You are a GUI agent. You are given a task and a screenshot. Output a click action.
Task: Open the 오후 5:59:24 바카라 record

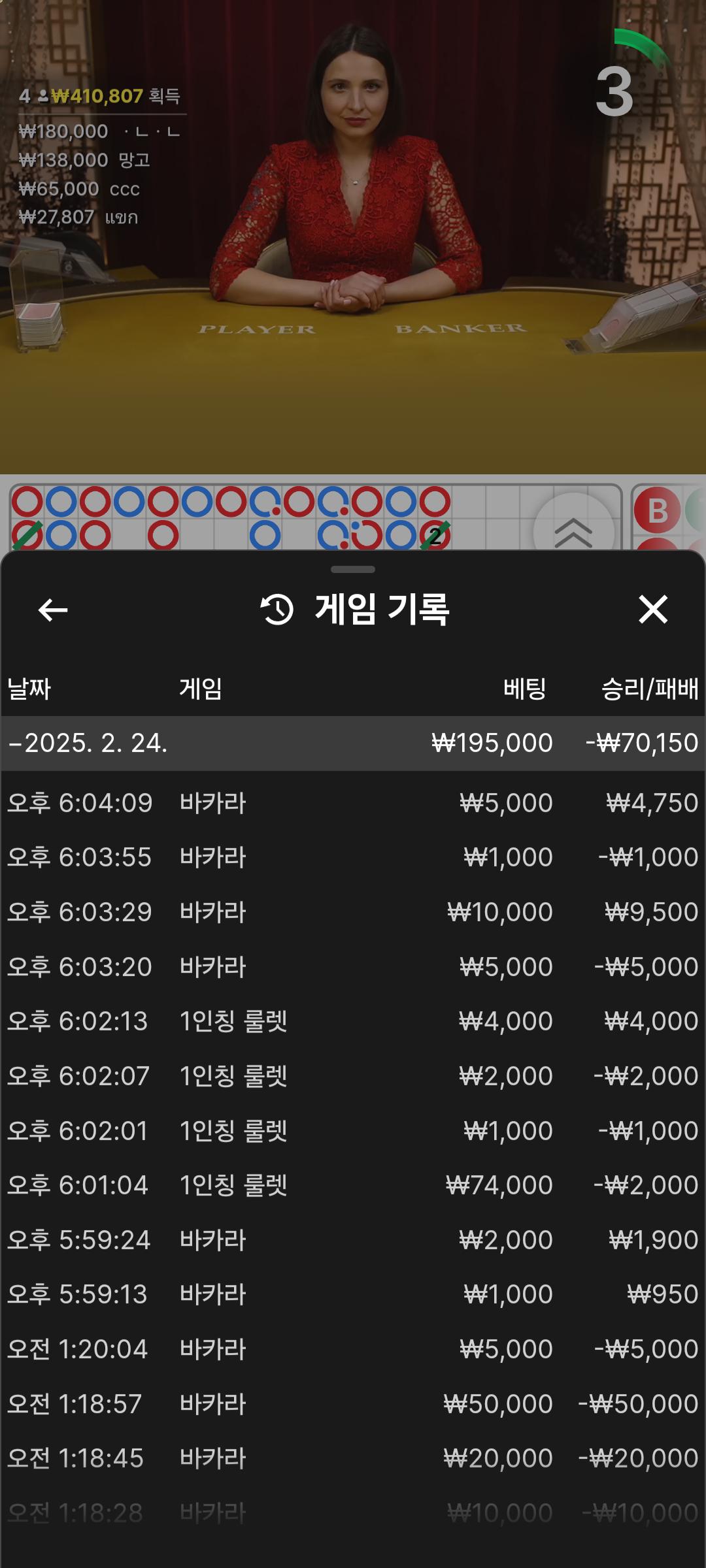click(353, 1240)
